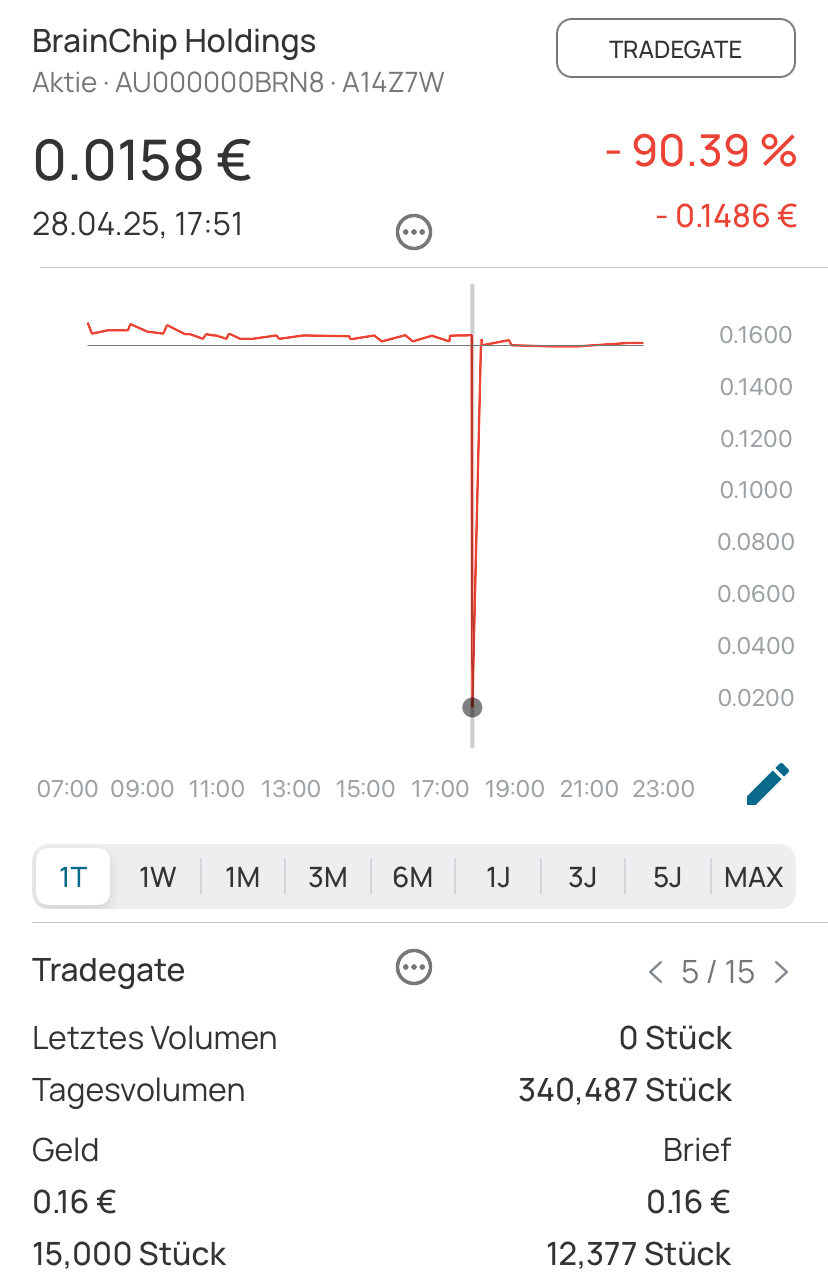Show the MAX price history

(753, 877)
